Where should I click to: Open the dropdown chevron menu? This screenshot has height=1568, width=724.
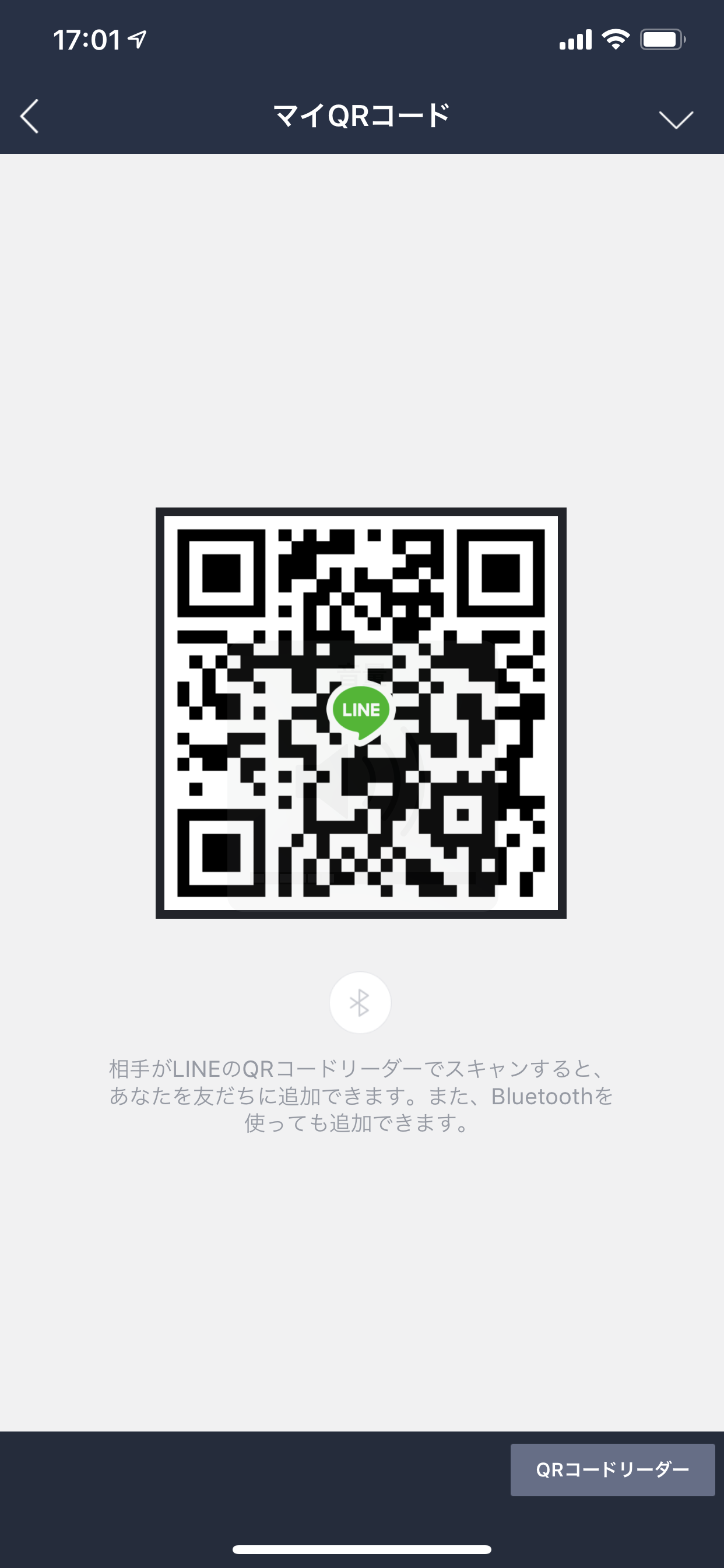point(676,118)
